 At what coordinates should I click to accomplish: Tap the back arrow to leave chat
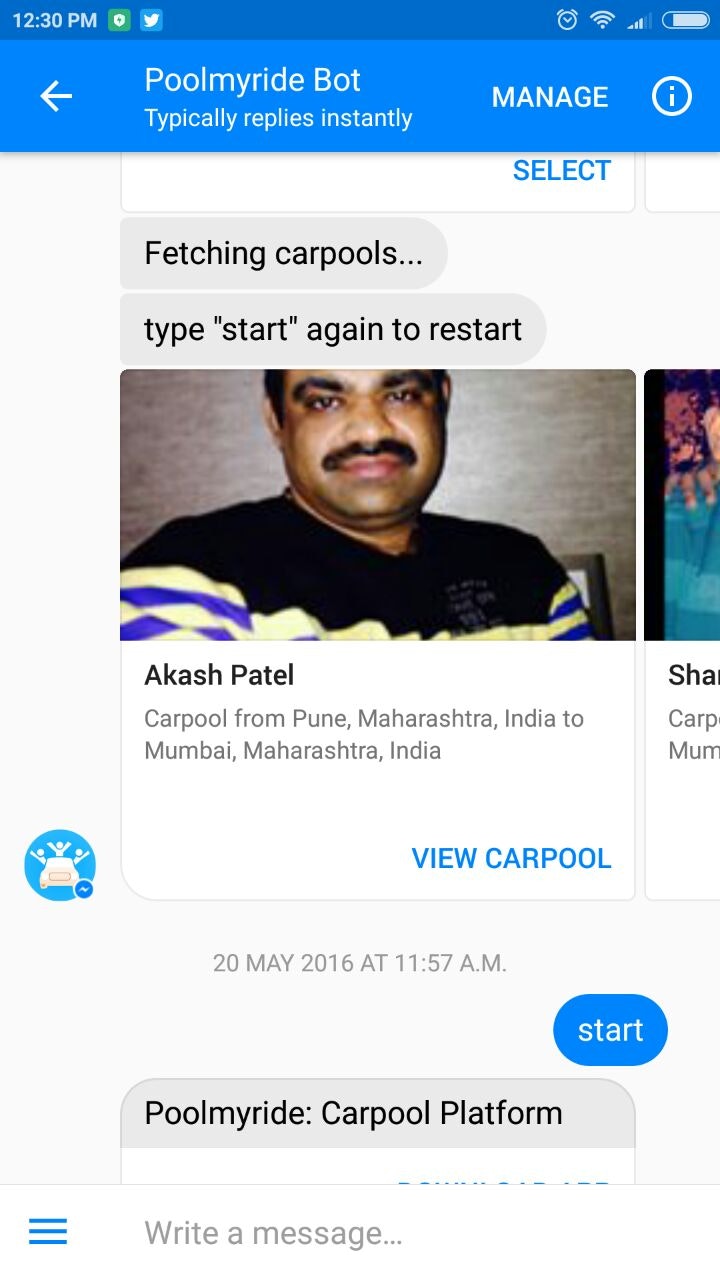(x=56, y=96)
